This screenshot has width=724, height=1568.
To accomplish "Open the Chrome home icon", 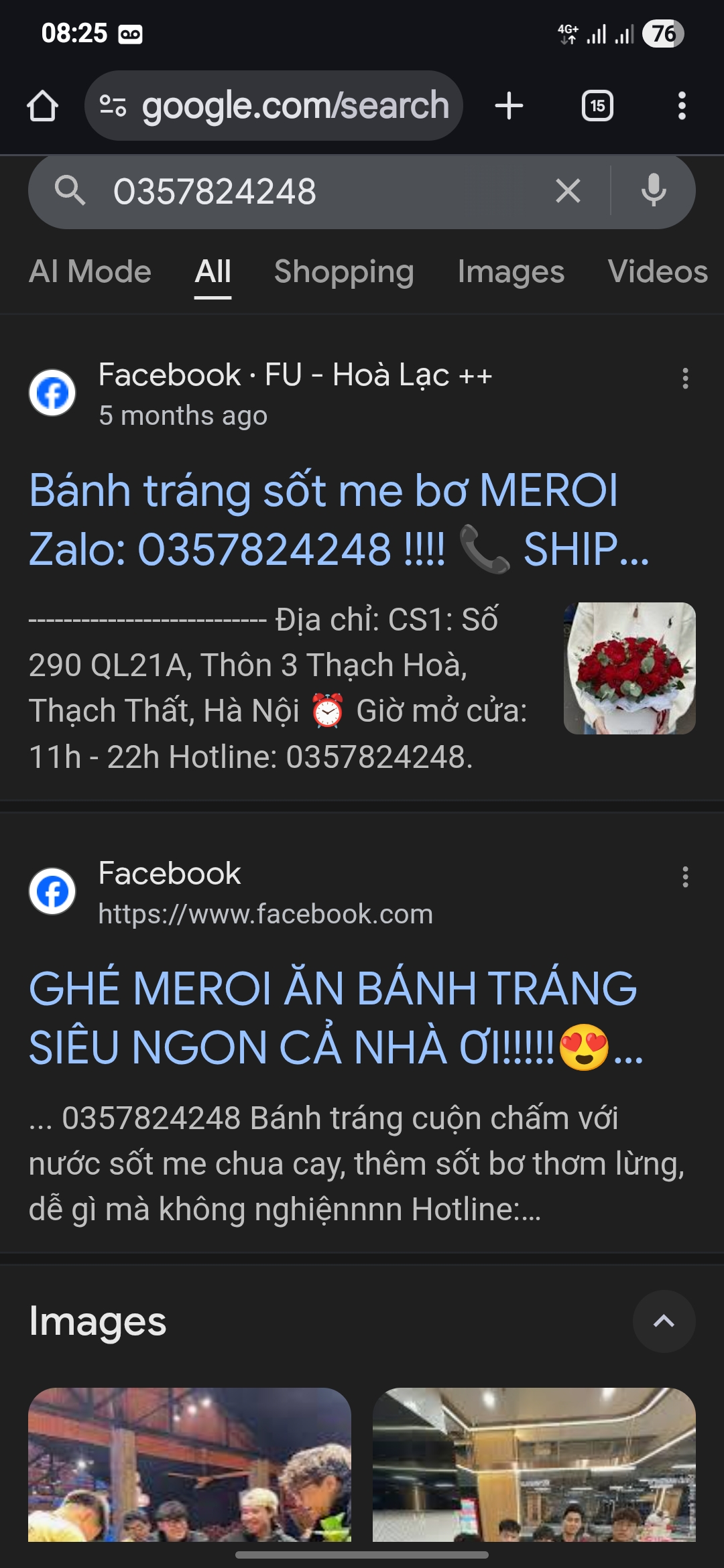I will (42, 105).
